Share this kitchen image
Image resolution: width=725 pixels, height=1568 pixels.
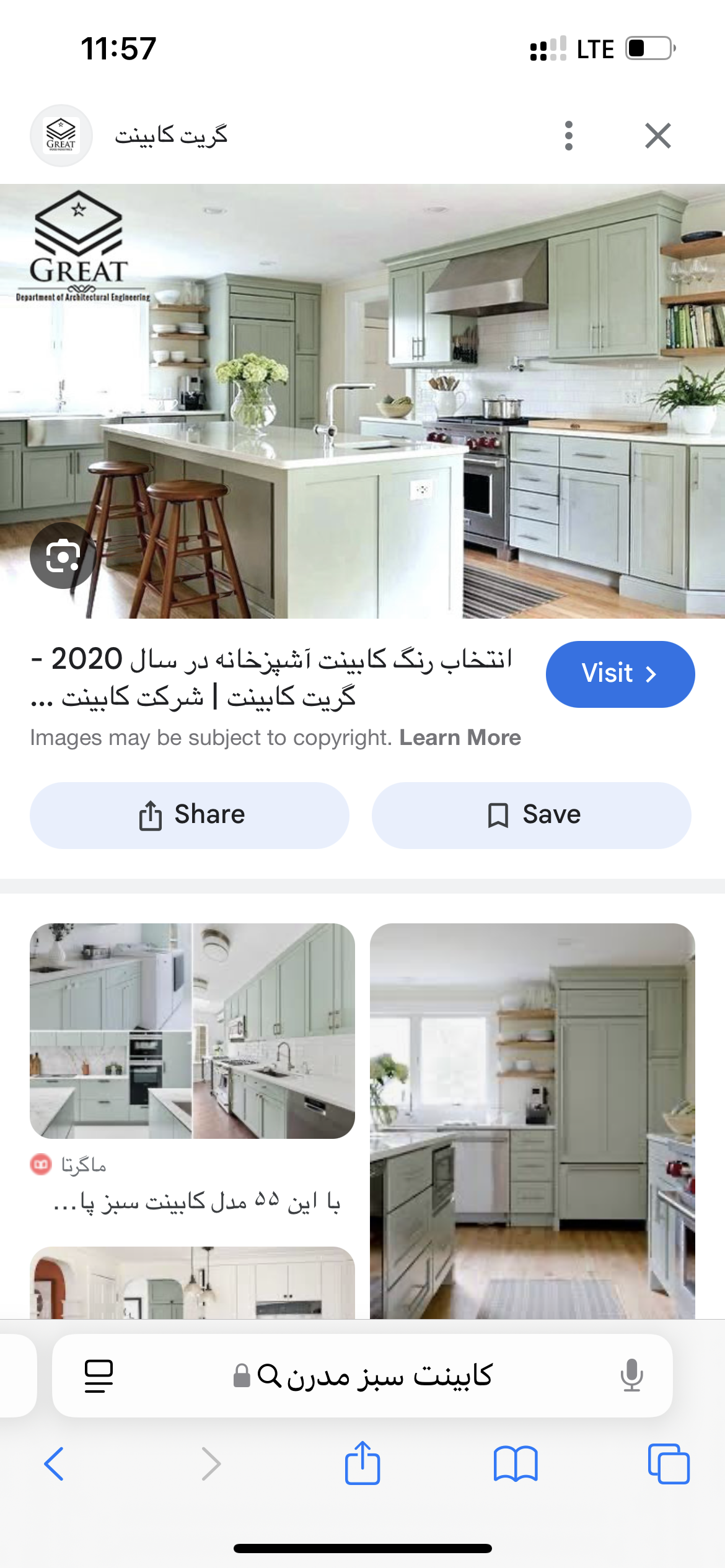pyautogui.click(x=190, y=815)
